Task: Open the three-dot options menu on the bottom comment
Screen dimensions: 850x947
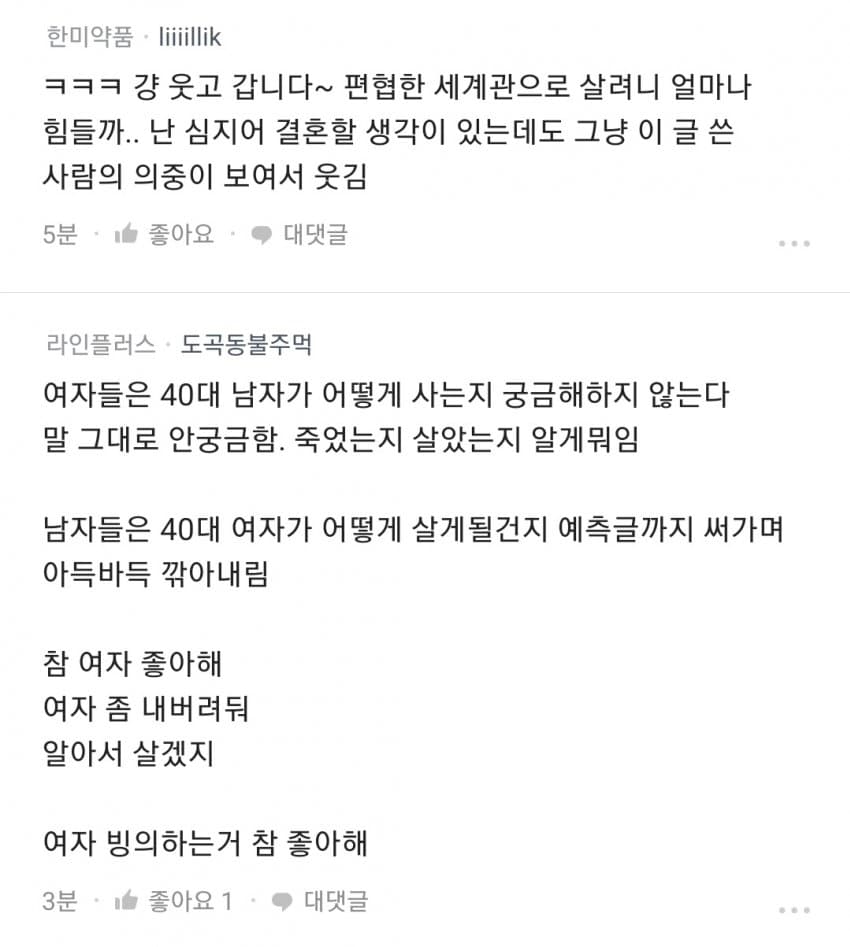Action: 795,908
